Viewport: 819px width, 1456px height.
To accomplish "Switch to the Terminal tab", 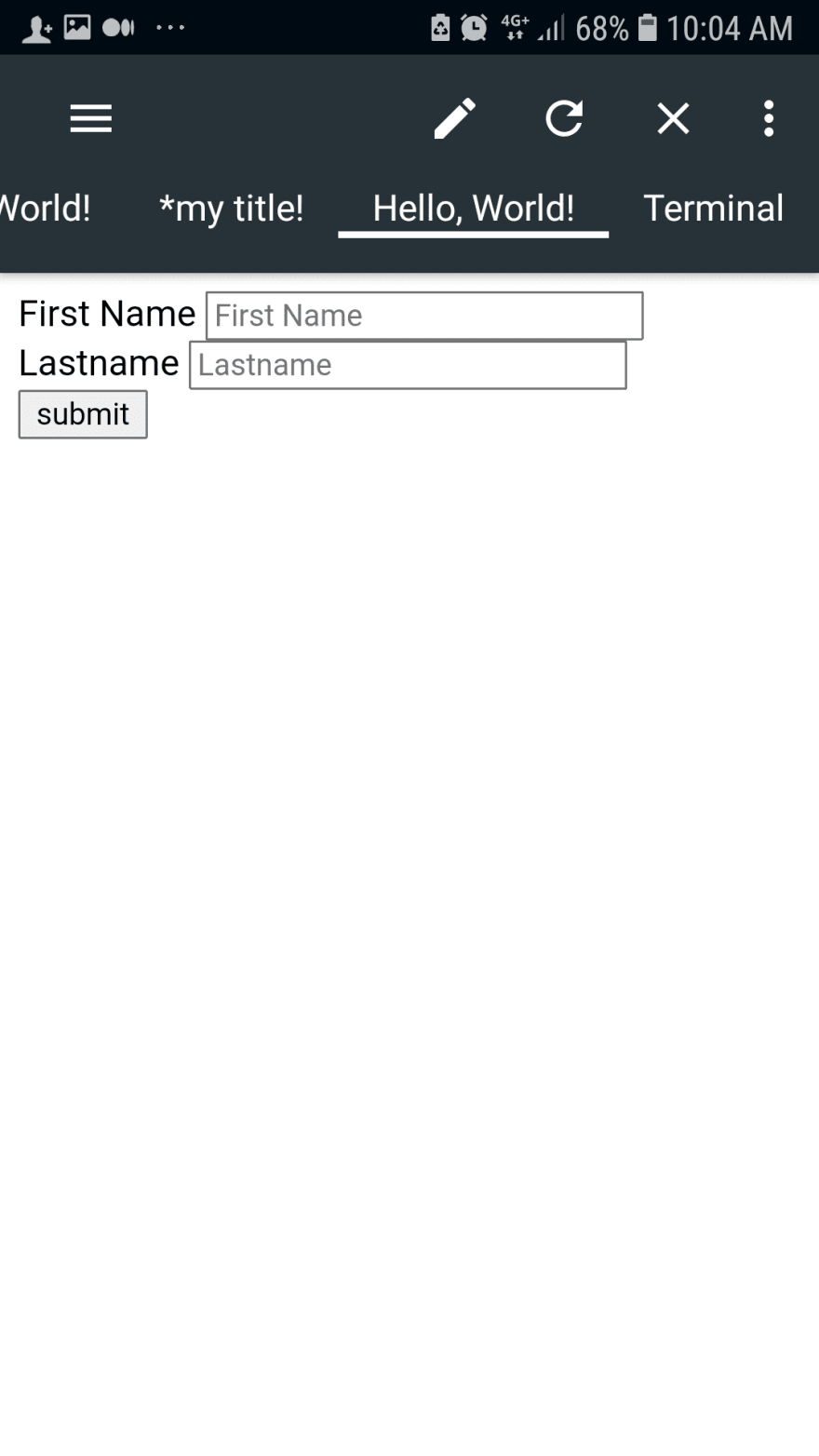I will pyautogui.click(x=714, y=209).
